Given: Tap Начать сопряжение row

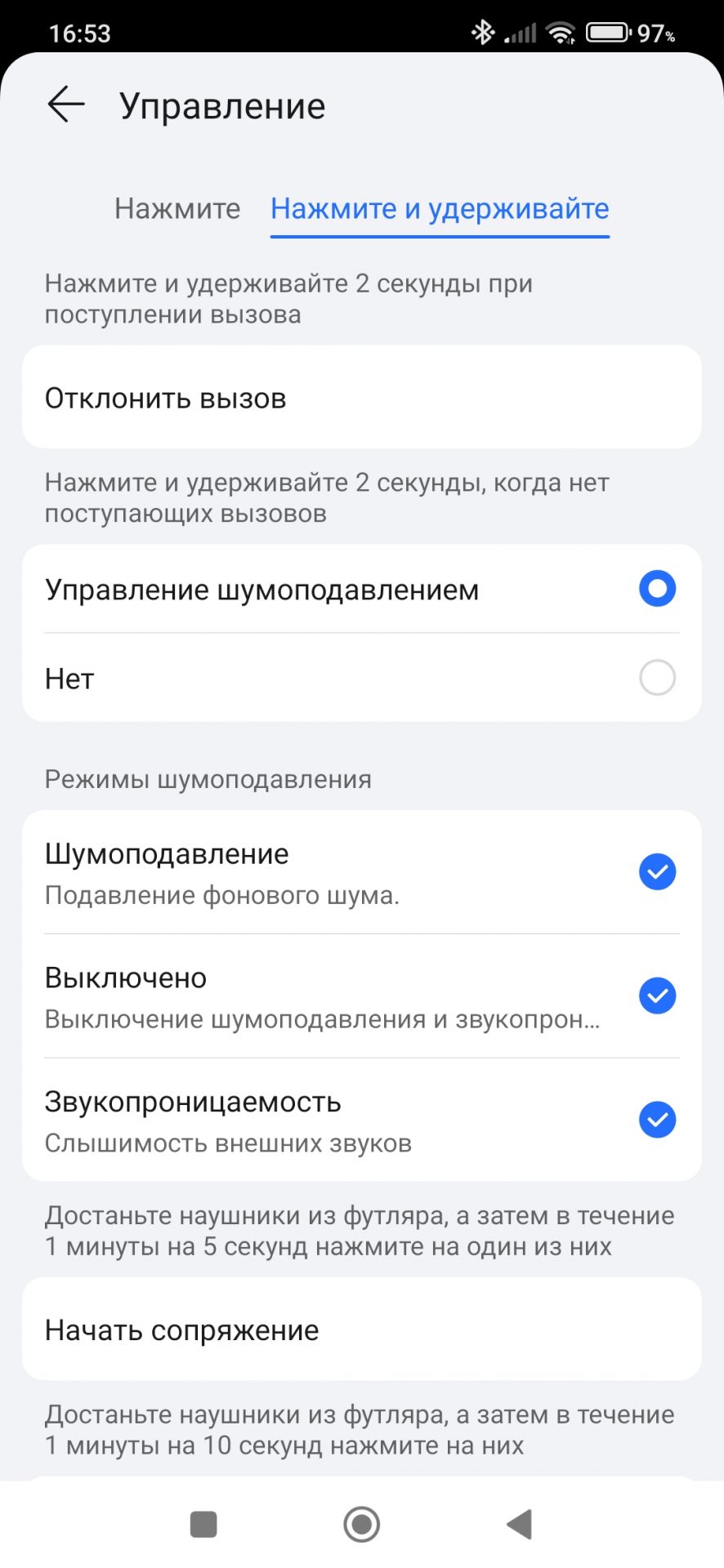Looking at the screenshot, I should click(361, 1330).
